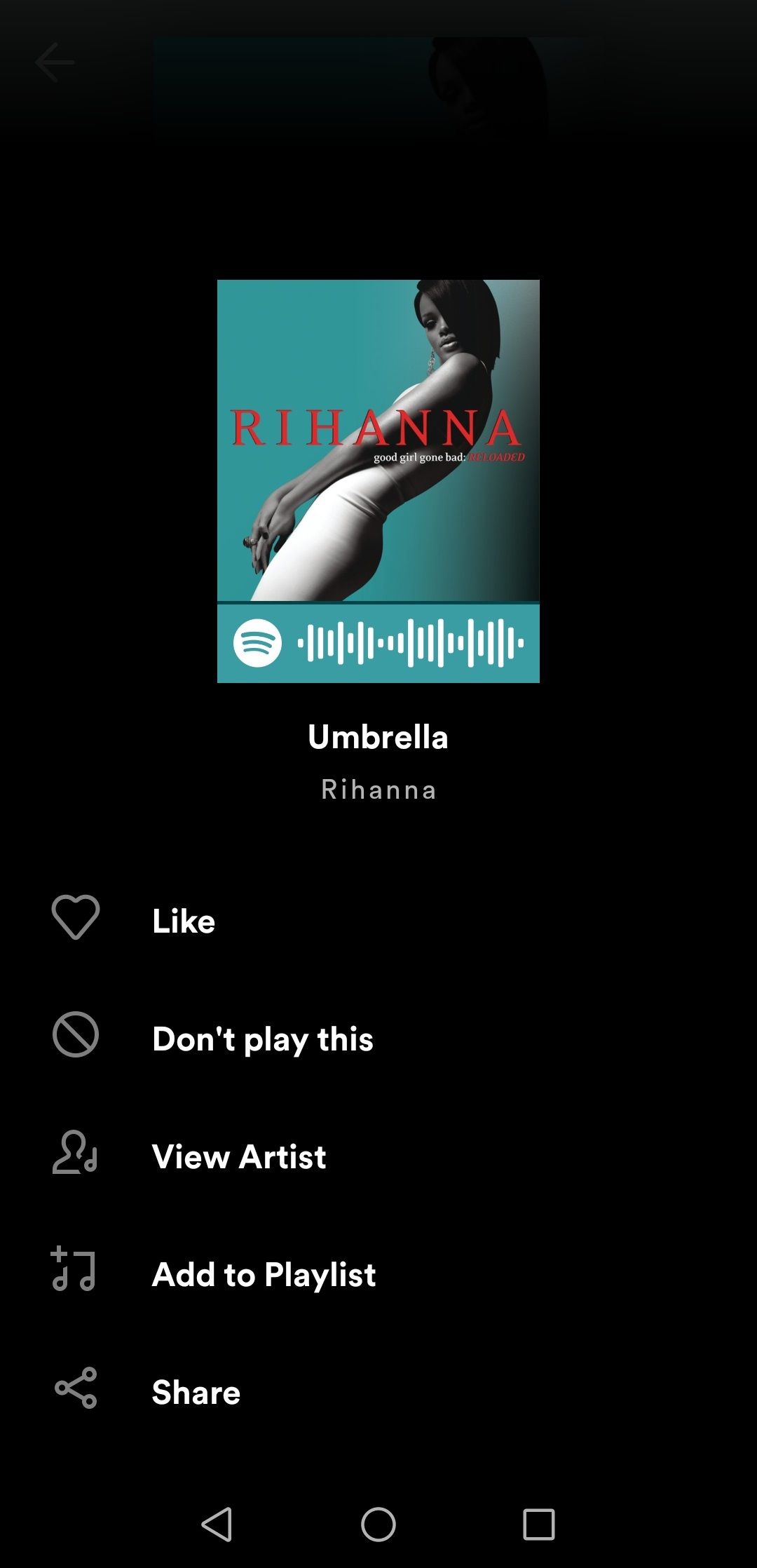Toggle the Share option
Viewport: 757px width, 1568px height.
coord(196,1392)
